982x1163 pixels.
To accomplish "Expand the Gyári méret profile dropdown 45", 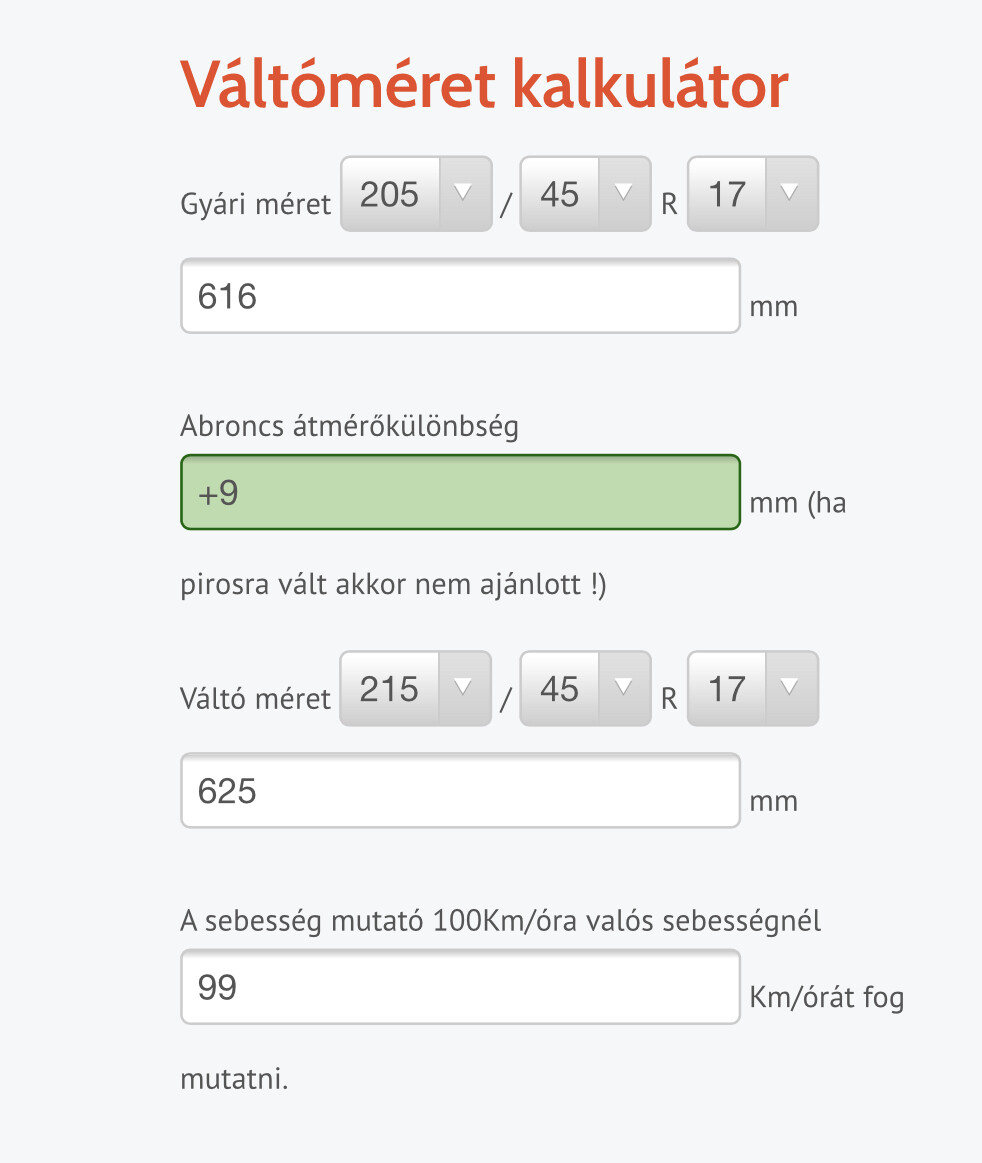I will 585,194.
